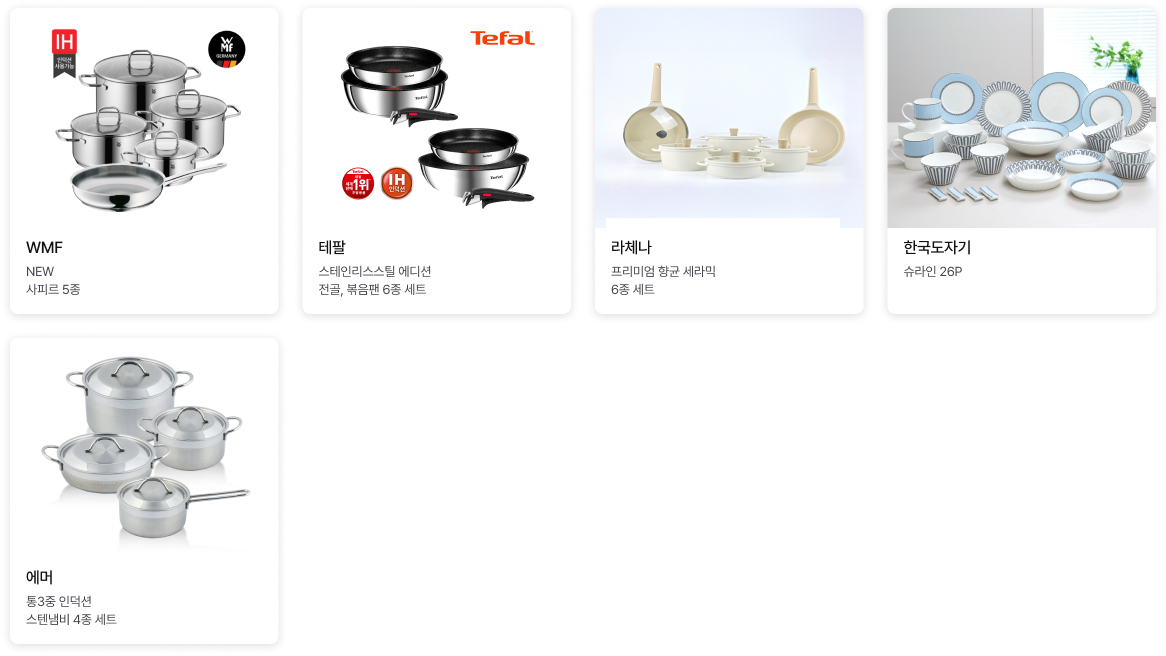Image resolution: width=1166 pixels, height=656 pixels.
Task: Tap the 에머 스텐냄비 4종 세트 card
Action: click(144, 490)
